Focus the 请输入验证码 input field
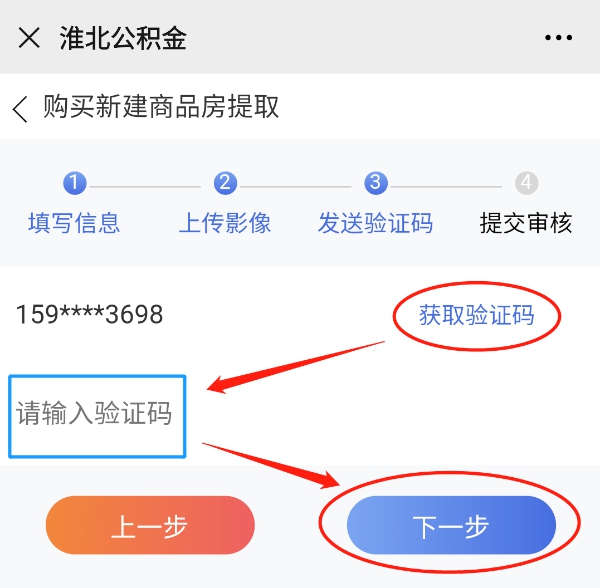Screen dimensions: 600x588 point(97,413)
